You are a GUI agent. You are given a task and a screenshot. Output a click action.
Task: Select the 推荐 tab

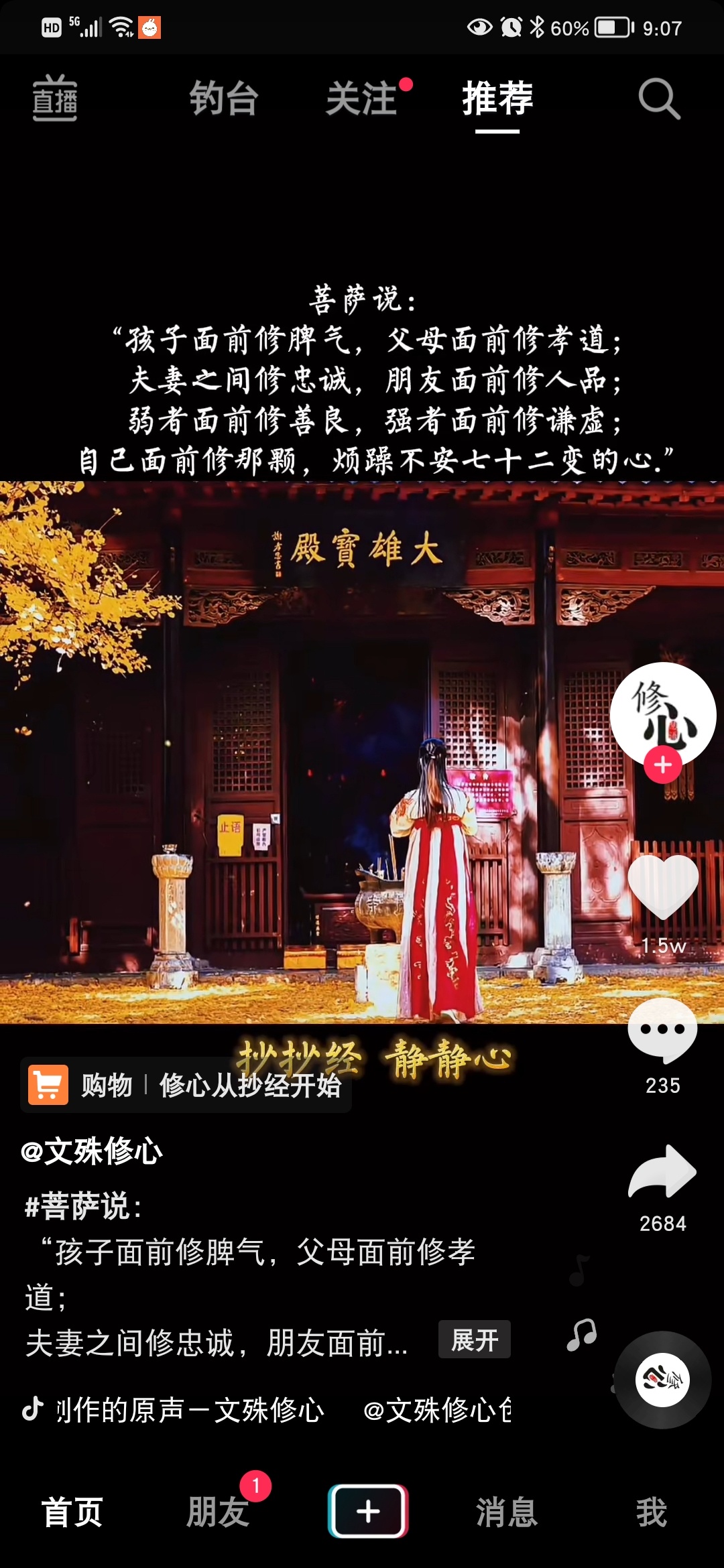click(x=497, y=99)
